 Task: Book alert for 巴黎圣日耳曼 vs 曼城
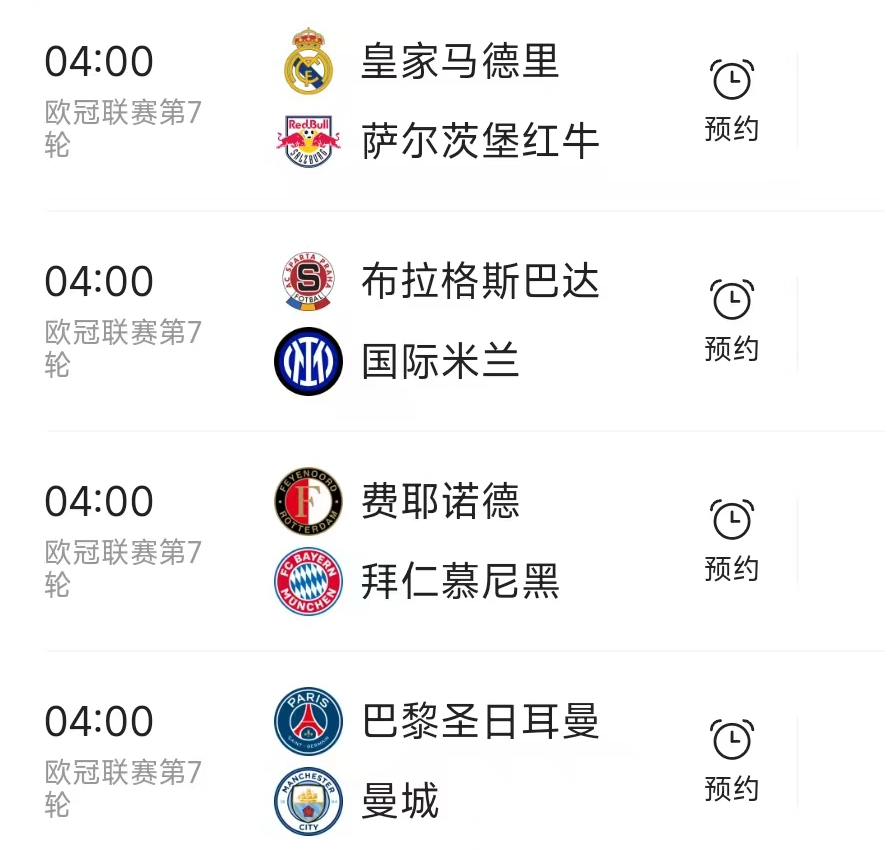731,761
